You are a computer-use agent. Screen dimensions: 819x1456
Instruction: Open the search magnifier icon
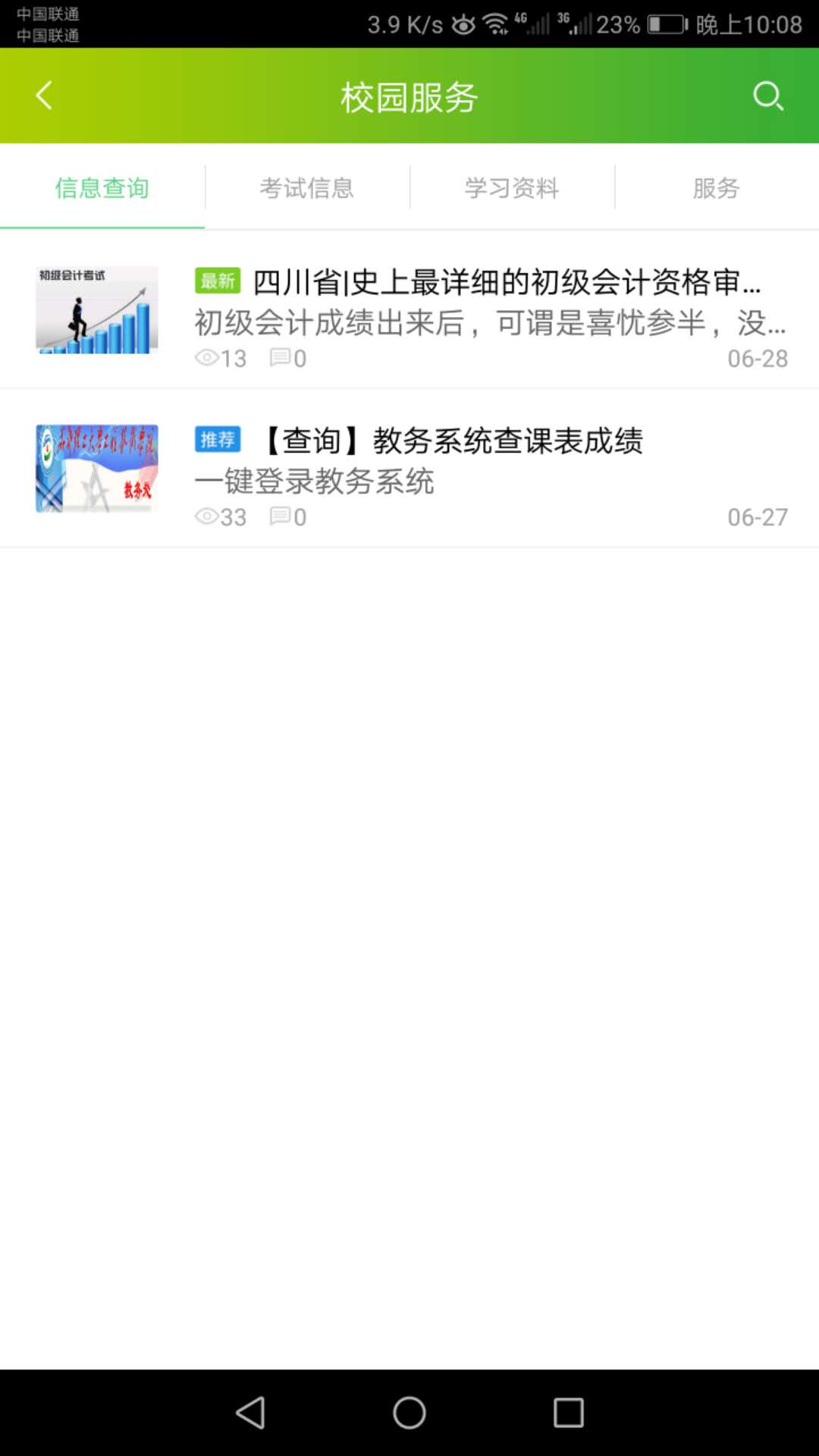coord(767,96)
